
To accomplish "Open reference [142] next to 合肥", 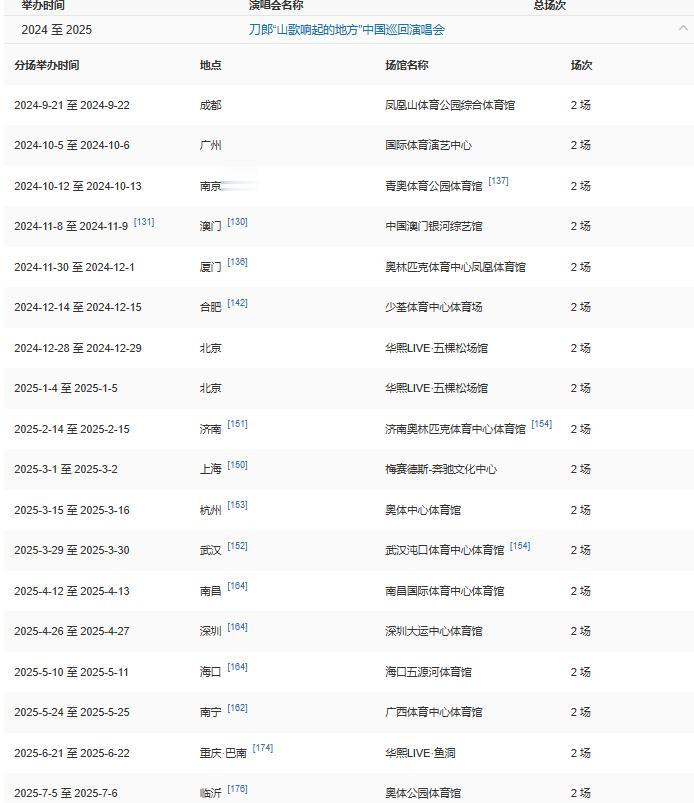I will [237, 303].
